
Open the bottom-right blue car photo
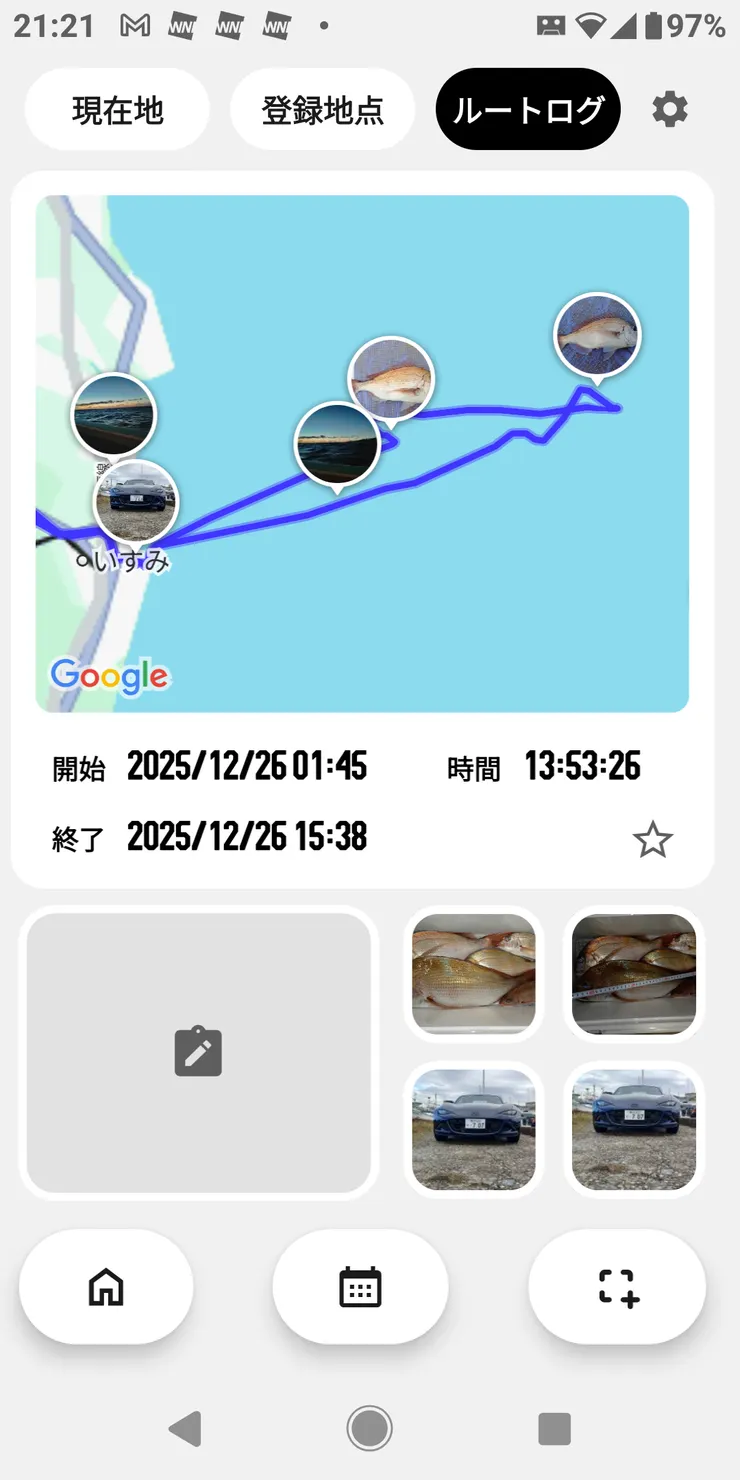tap(634, 1129)
